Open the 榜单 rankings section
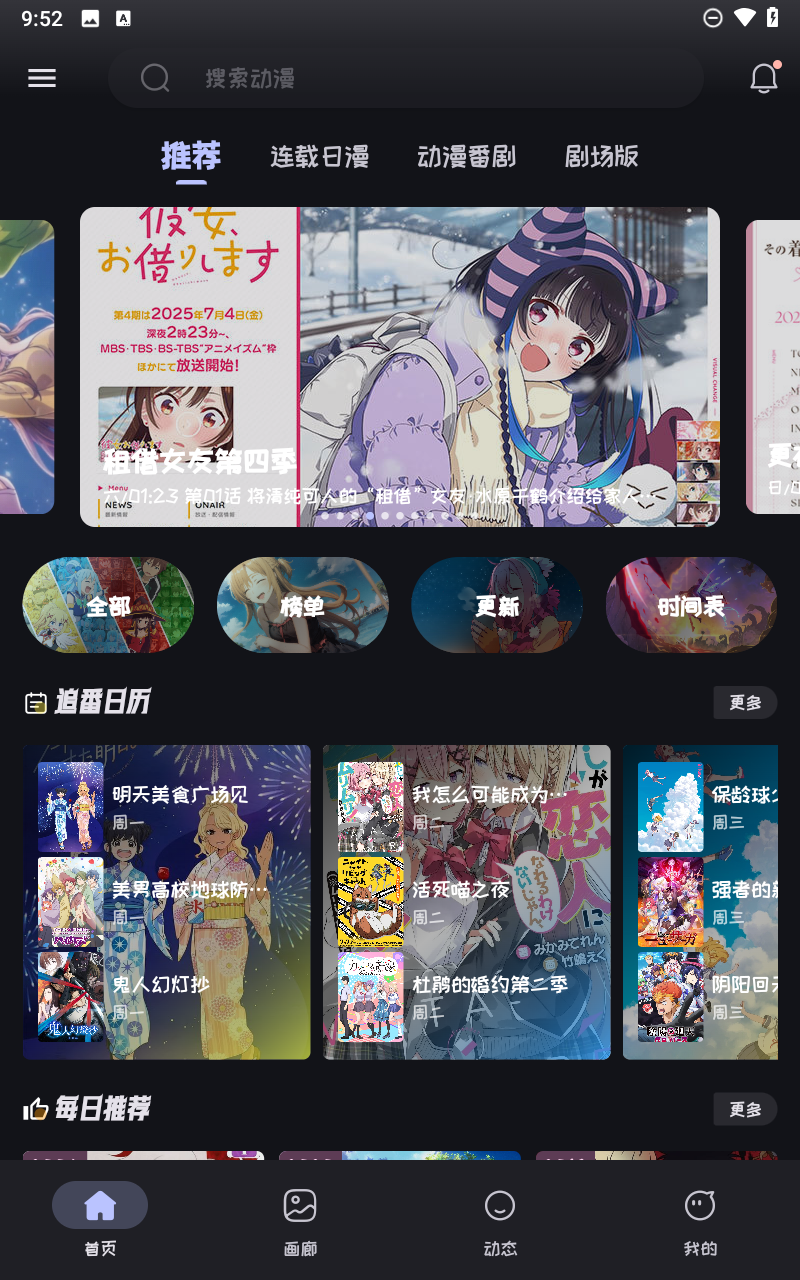Viewport: 800px width, 1280px height. click(302, 605)
